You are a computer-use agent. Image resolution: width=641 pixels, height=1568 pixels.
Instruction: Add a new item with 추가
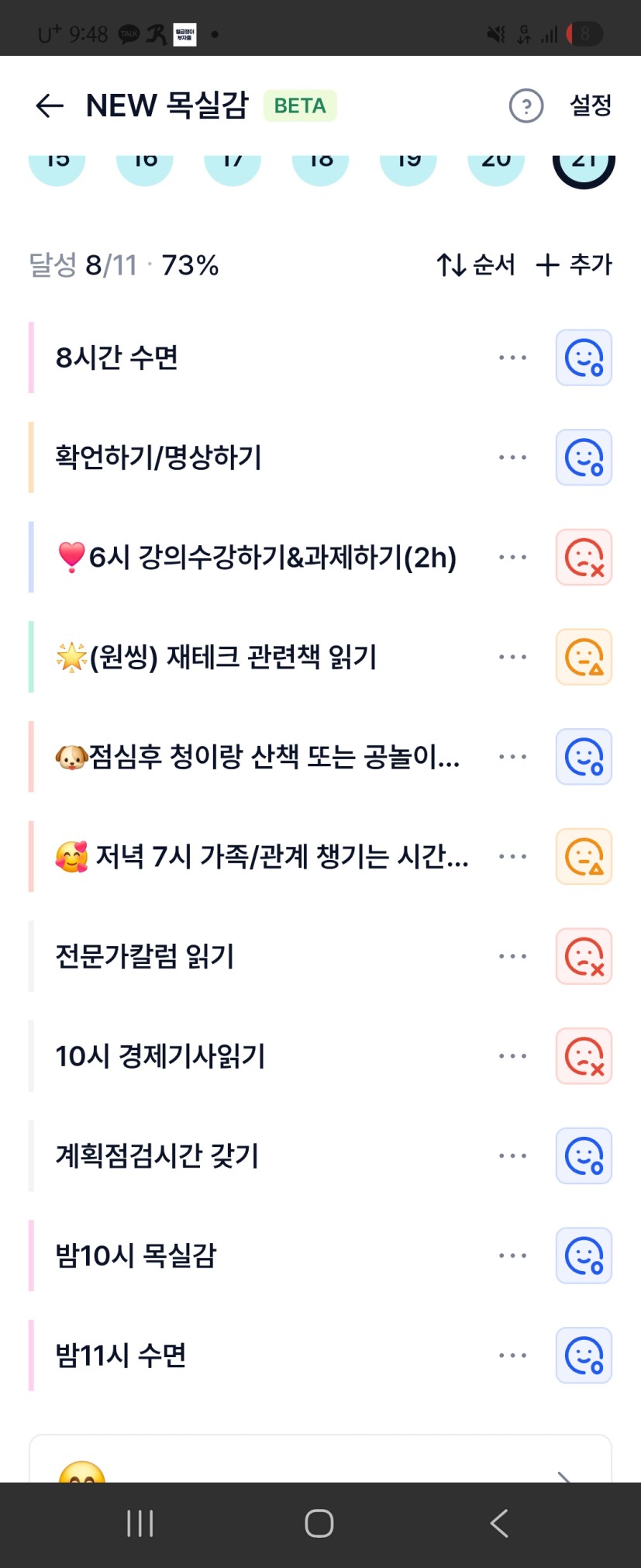click(574, 265)
